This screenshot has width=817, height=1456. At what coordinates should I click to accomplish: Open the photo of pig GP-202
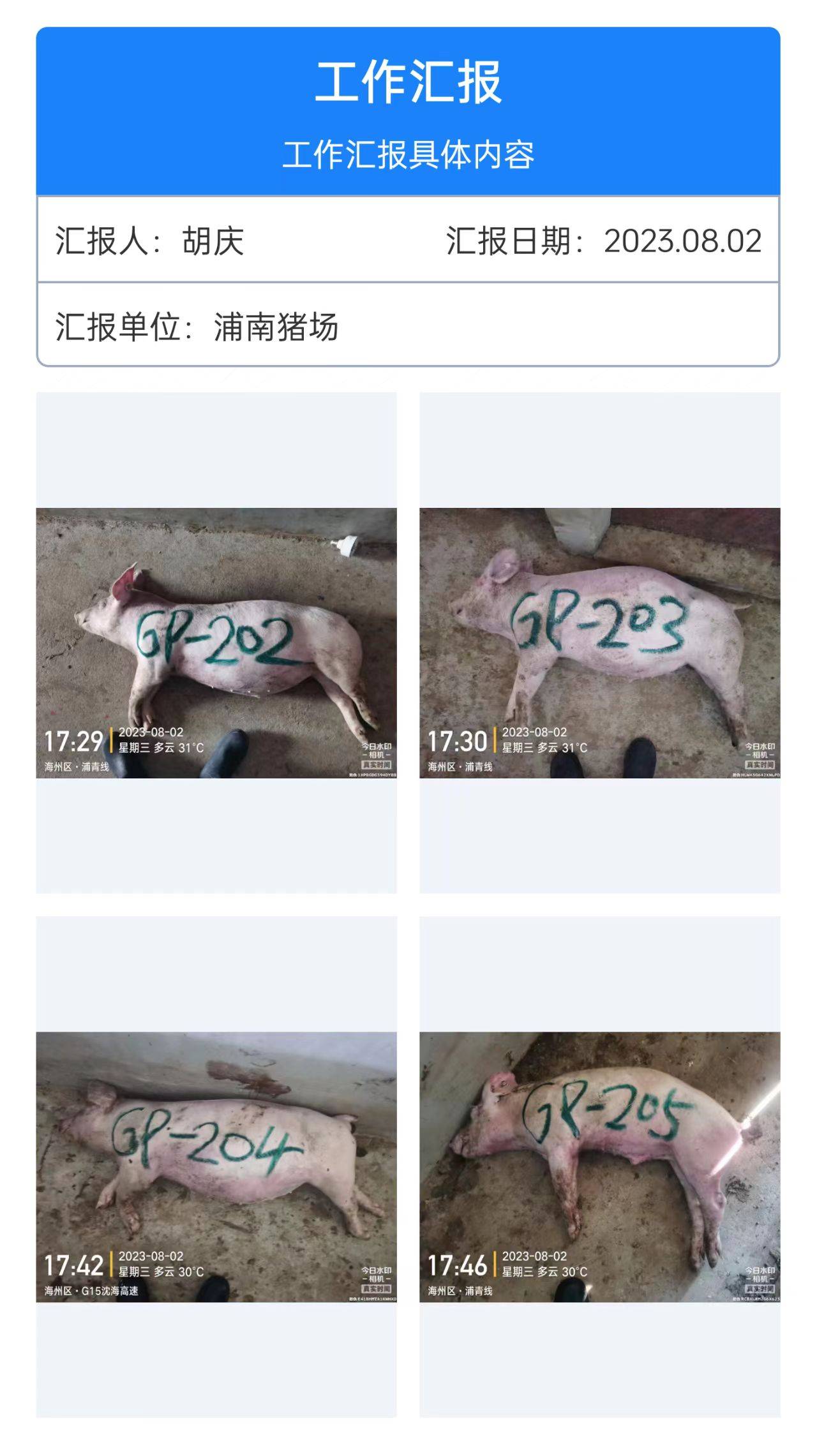(216, 643)
